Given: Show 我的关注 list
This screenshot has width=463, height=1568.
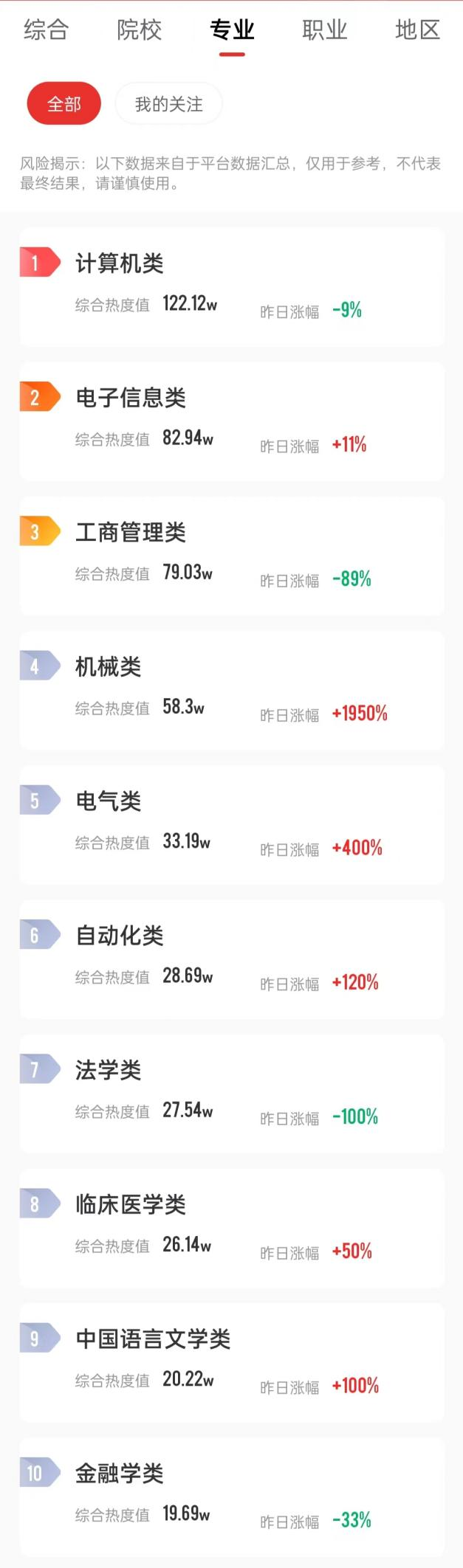Looking at the screenshot, I should click(x=168, y=104).
